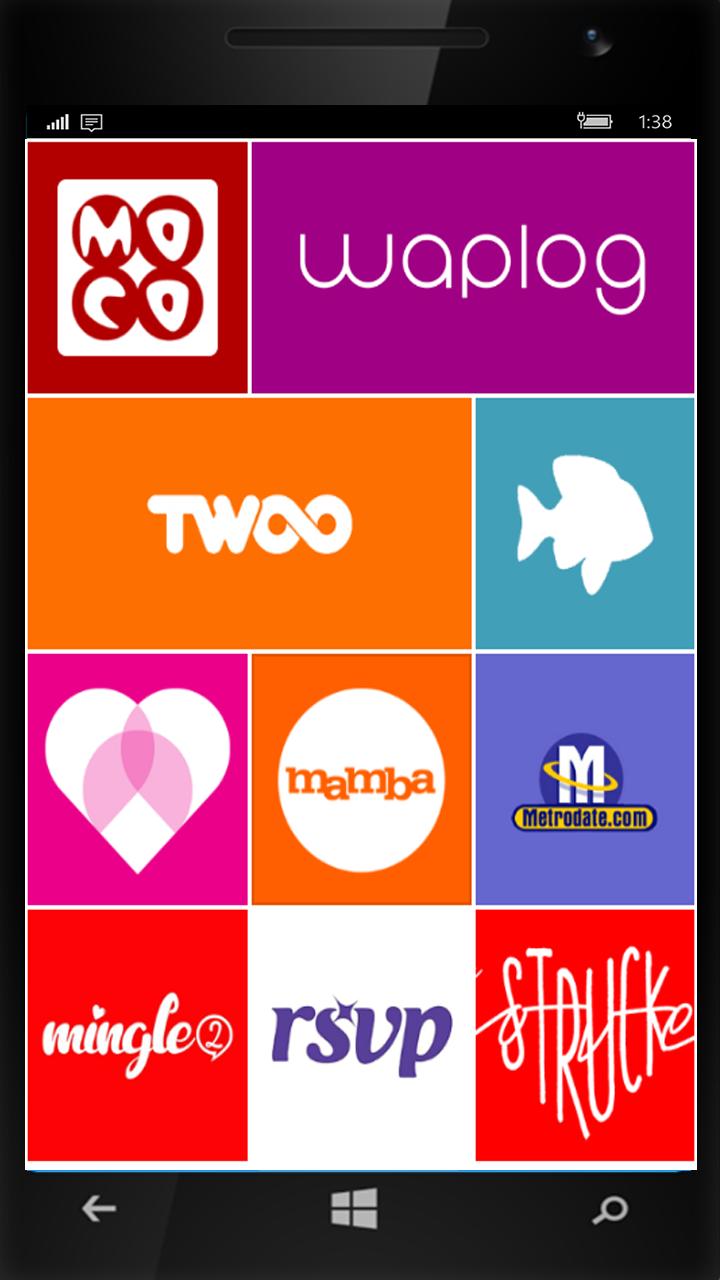The width and height of the screenshot is (720, 1280).
Task: Go back with the back arrow
Action: click(98, 1210)
